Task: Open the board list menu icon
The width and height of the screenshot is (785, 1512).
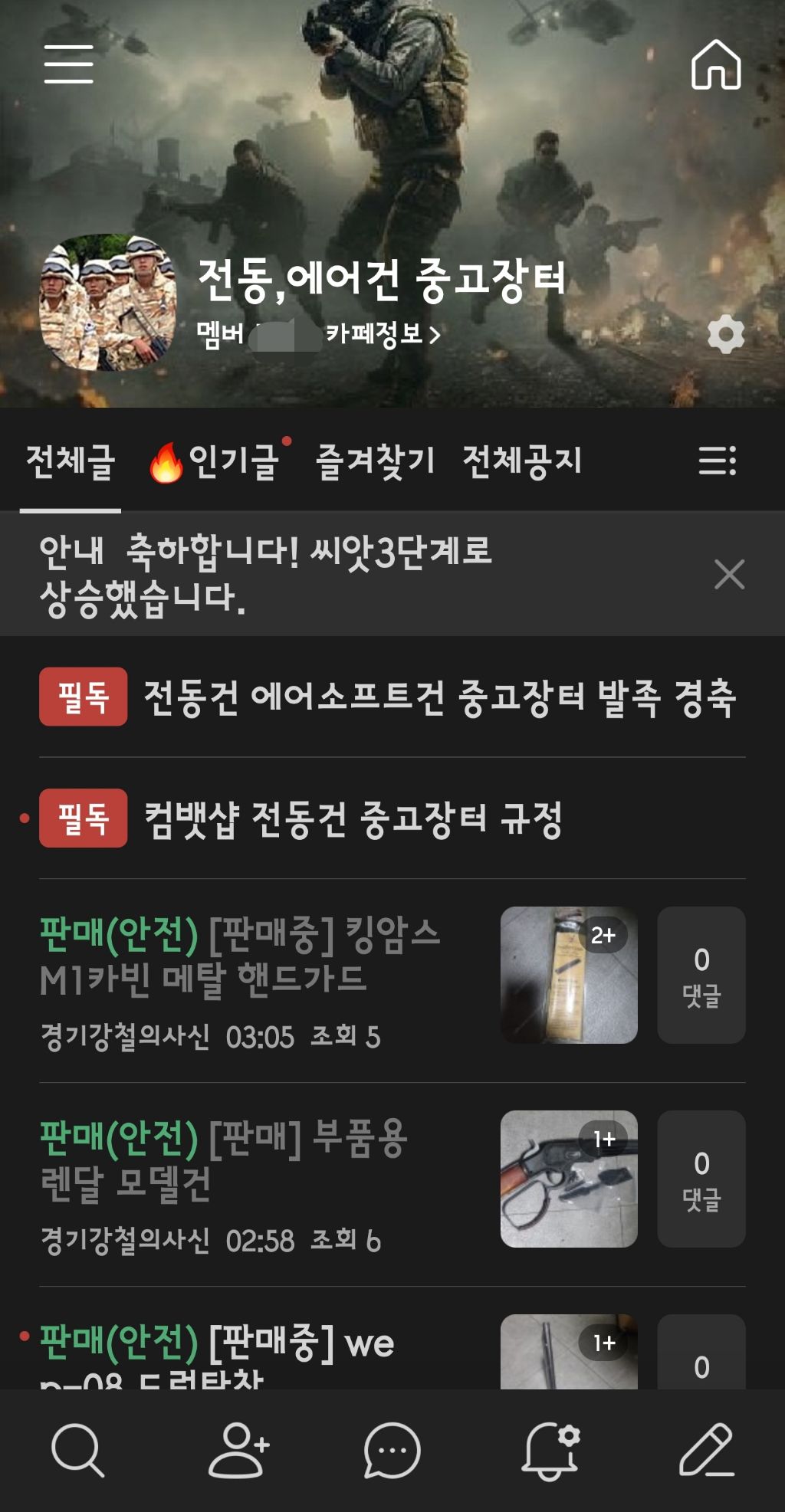Action: tap(718, 461)
